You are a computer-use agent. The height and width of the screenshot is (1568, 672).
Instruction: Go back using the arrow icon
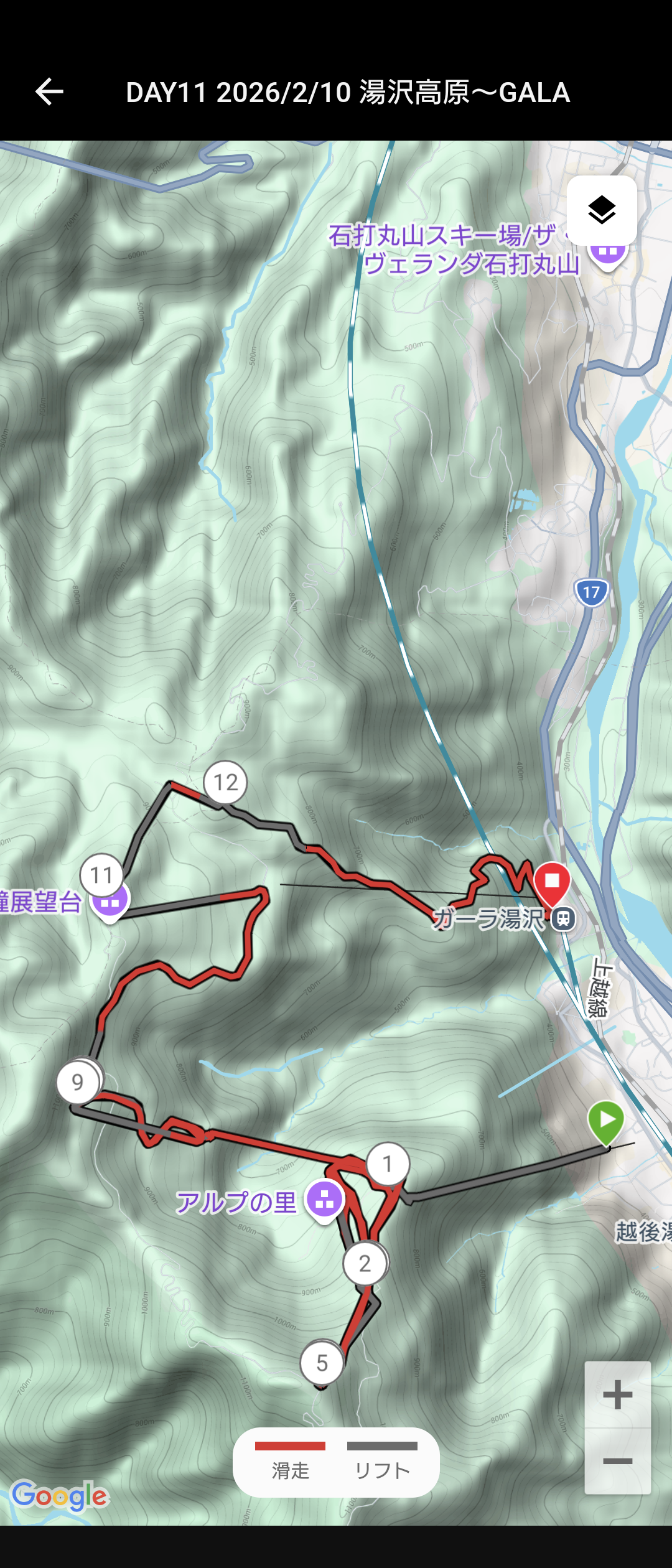[x=49, y=92]
